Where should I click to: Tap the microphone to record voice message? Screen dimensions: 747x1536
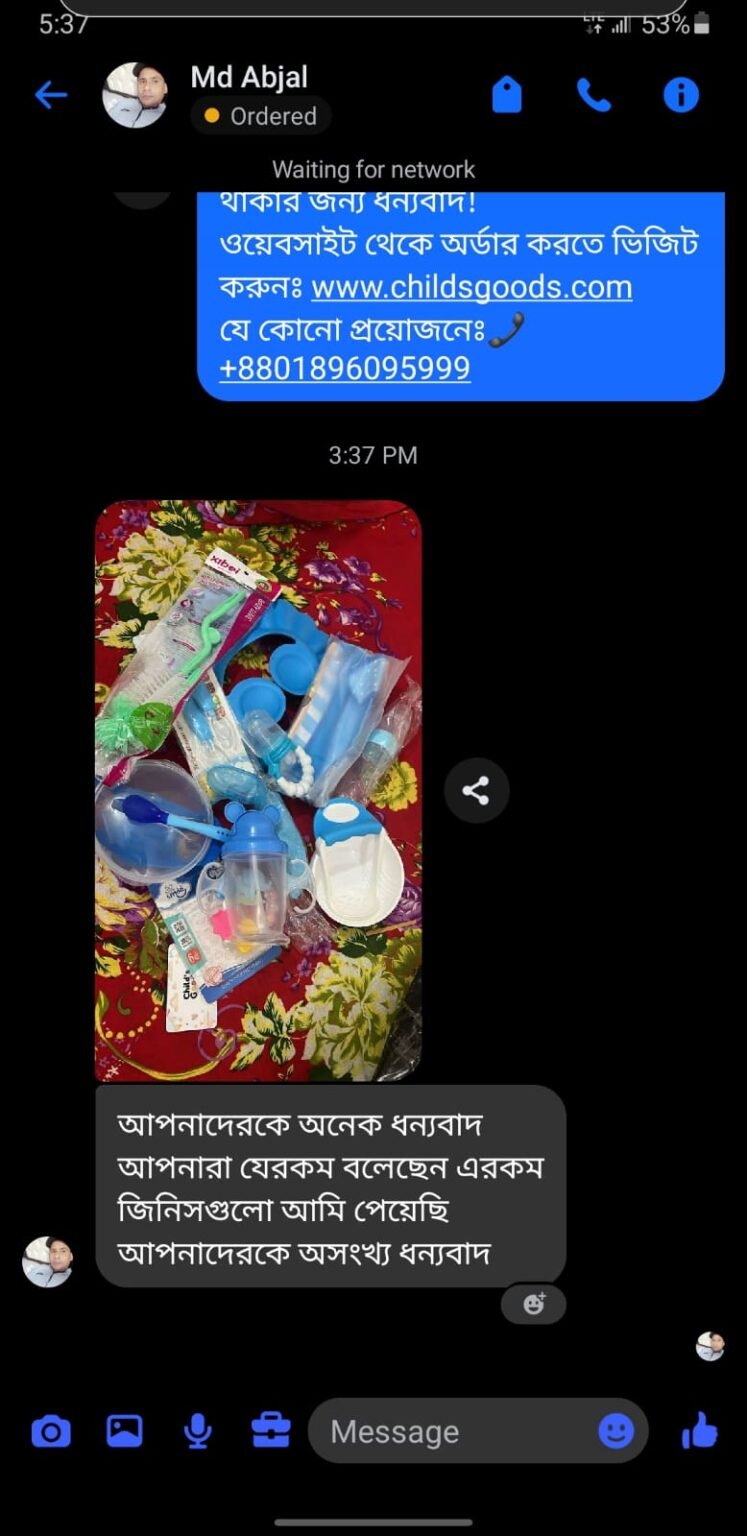(x=196, y=1430)
